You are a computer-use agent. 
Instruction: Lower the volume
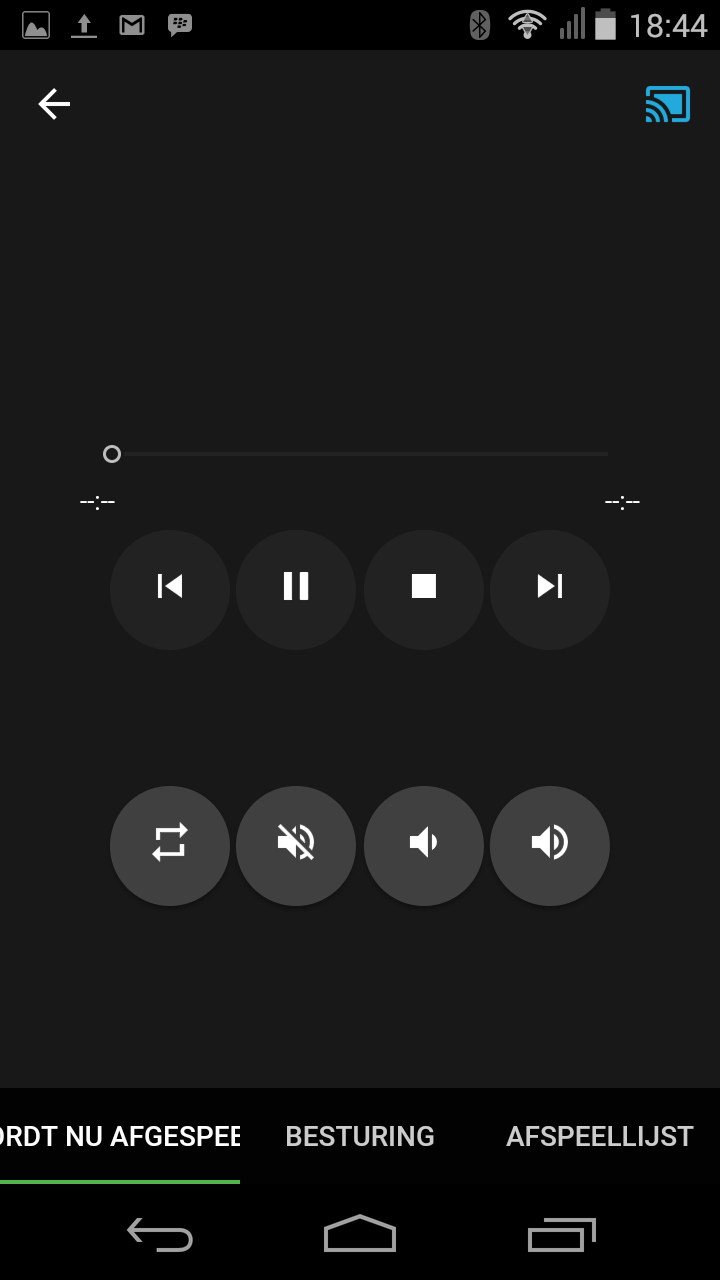click(x=424, y=842)
